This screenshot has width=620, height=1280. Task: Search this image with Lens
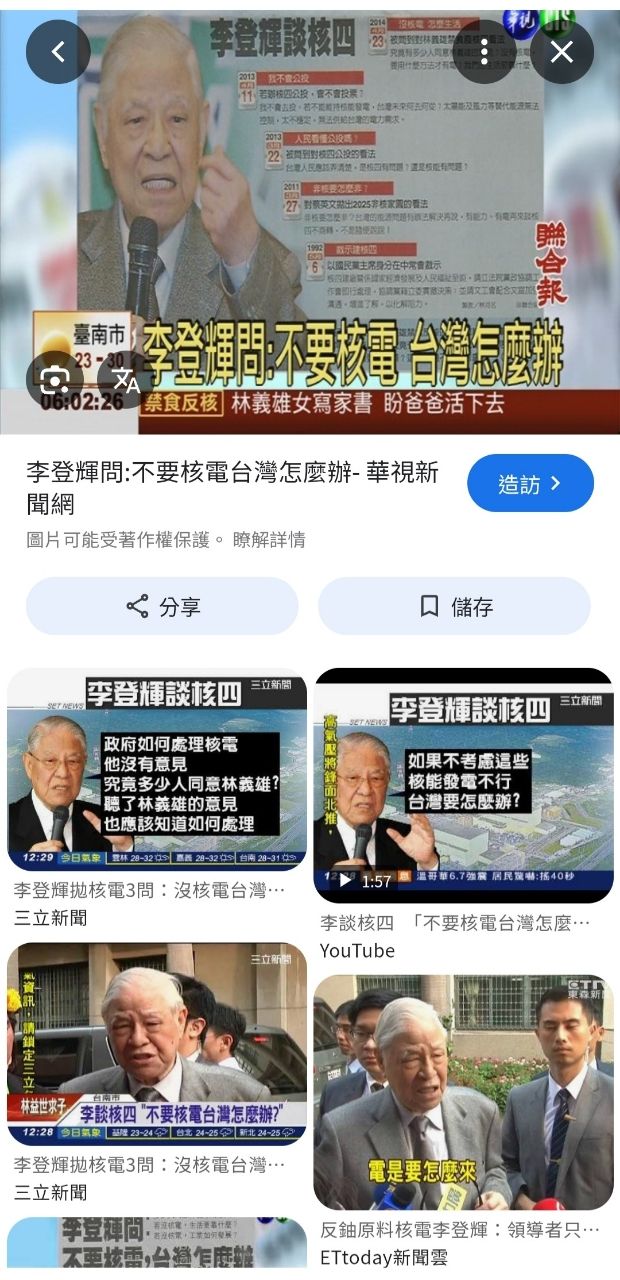tap(56, 379)
